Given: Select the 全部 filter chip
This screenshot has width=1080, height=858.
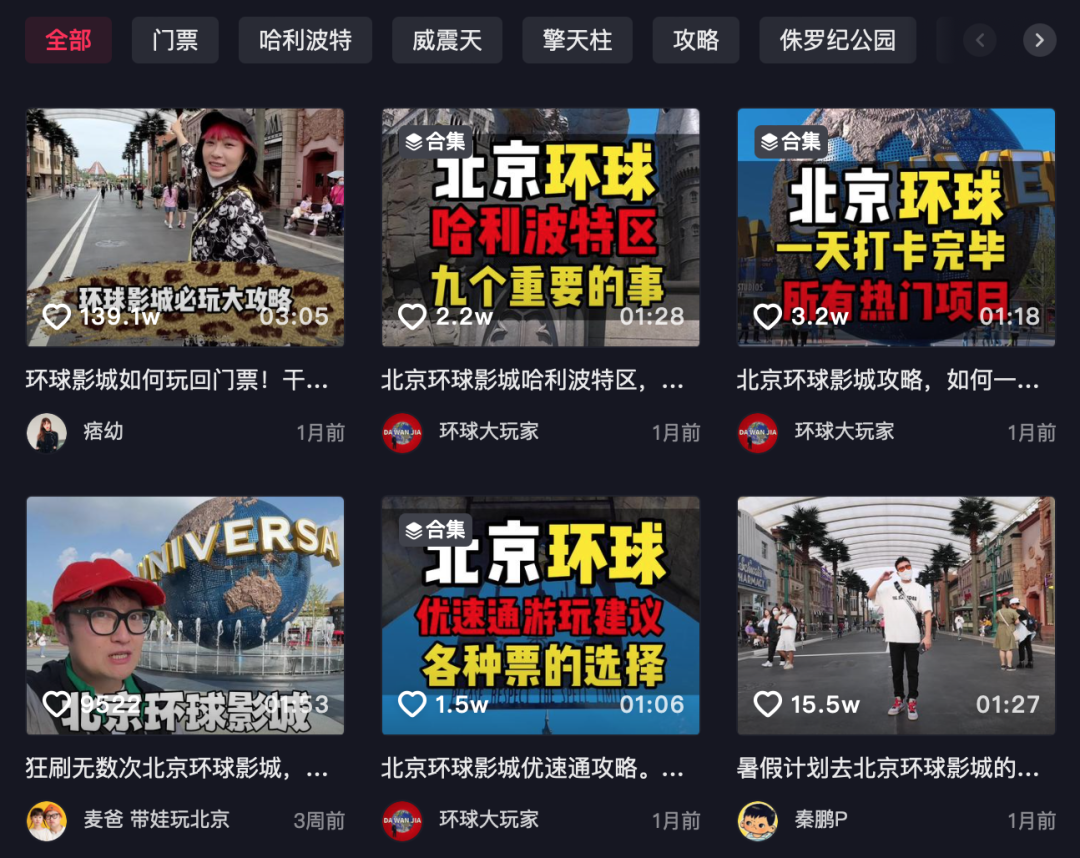Looking at the screenshot, I should (68, 41).
